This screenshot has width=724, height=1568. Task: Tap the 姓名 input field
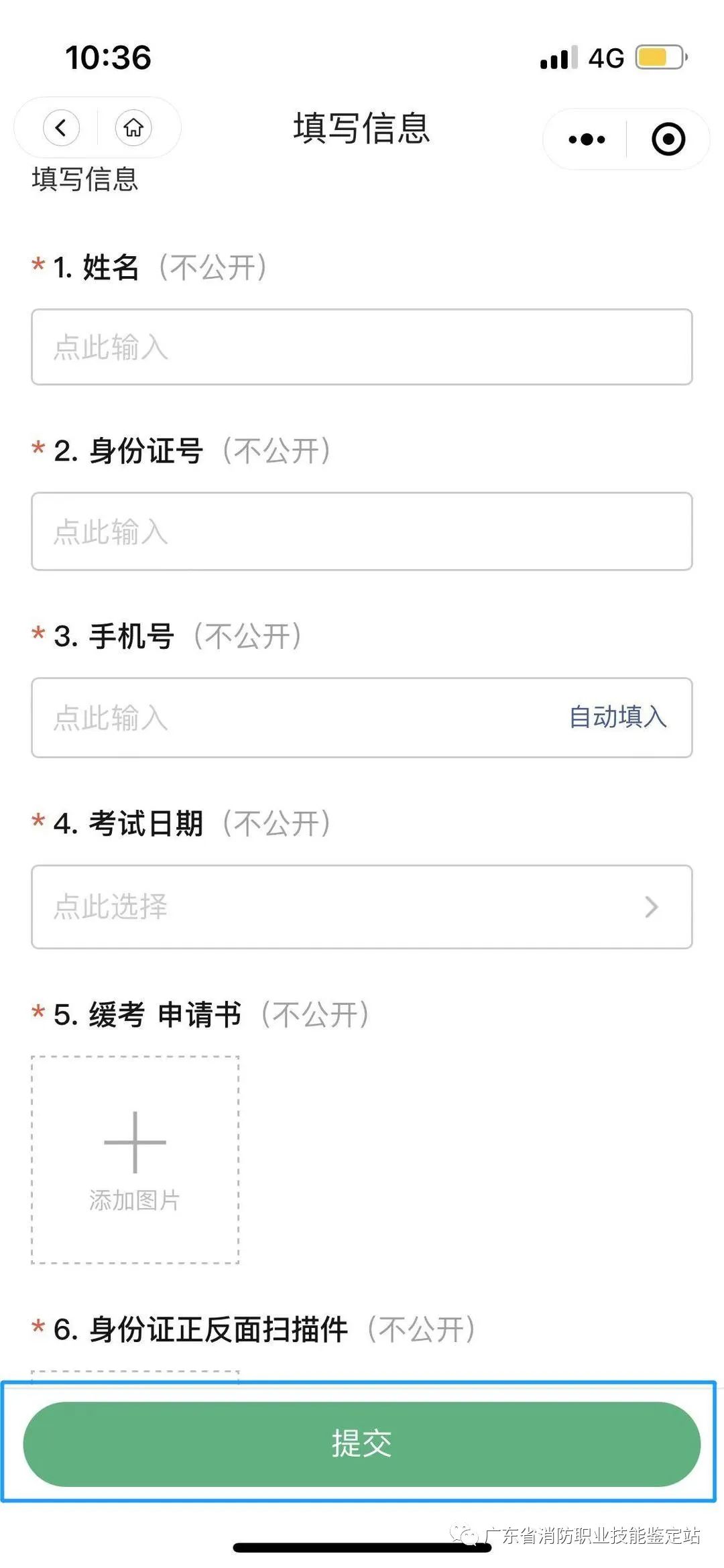click(361, 347)
